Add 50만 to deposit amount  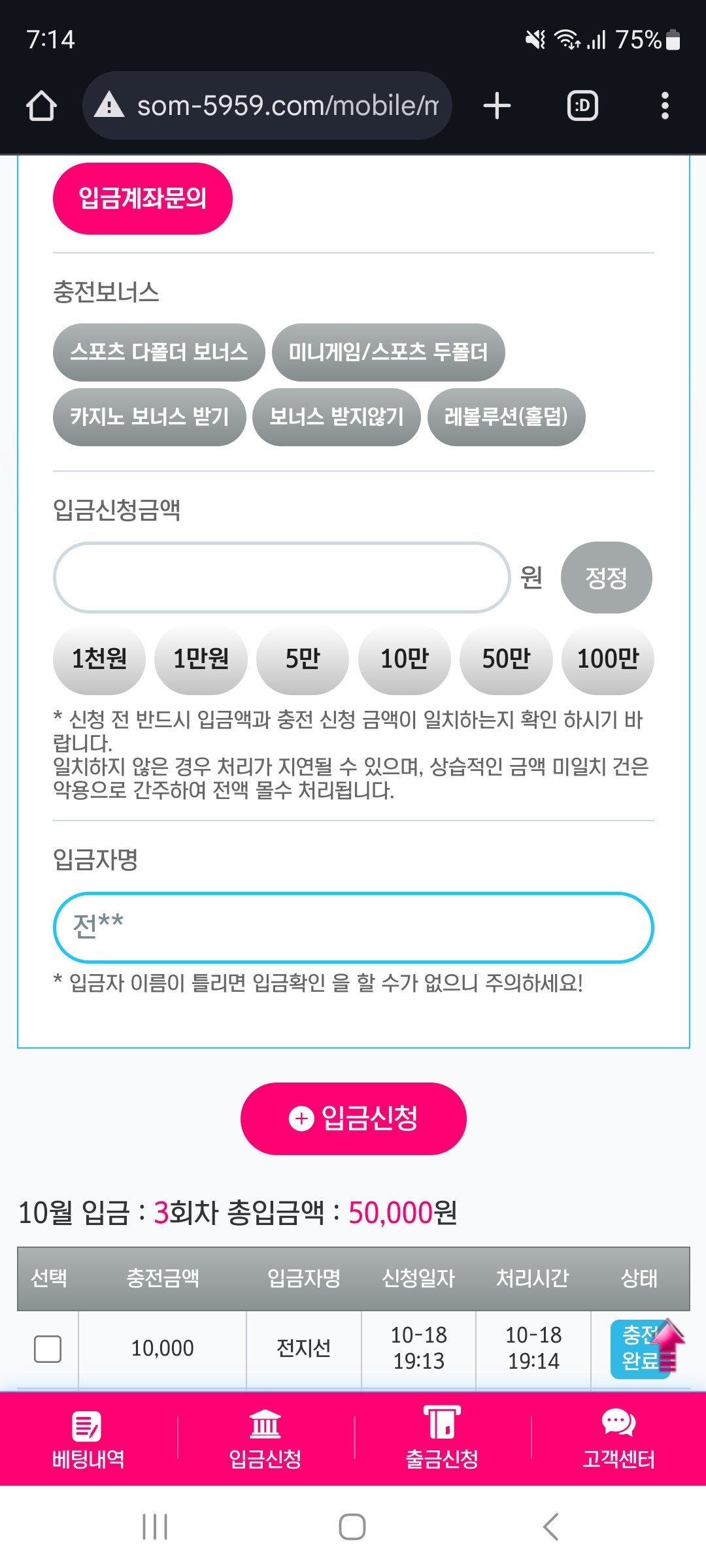pyautogui.click(x=506, y=659)
